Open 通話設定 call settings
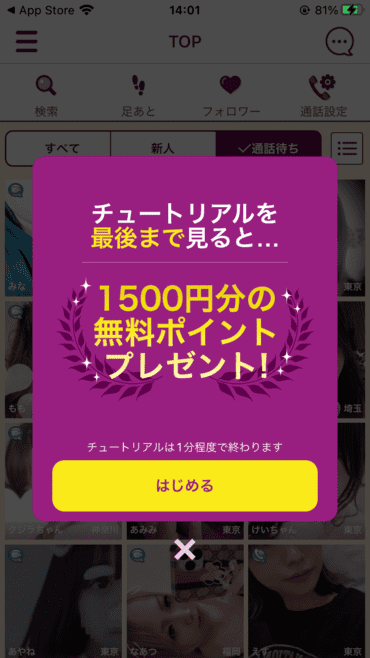The width and height of the screenshot is (370, 658). point(323,96)
